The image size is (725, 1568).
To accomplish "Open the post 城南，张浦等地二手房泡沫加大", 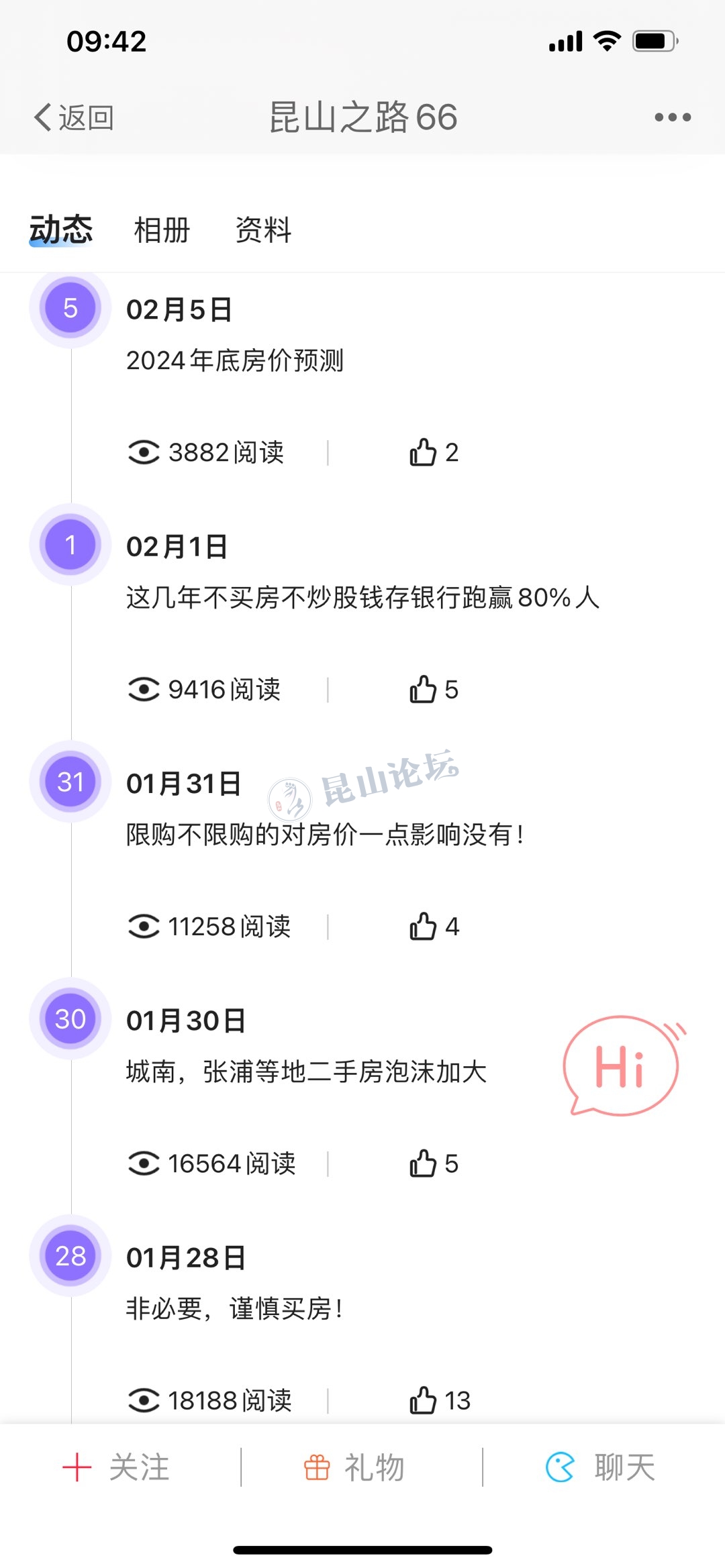I will point(306,1072).
